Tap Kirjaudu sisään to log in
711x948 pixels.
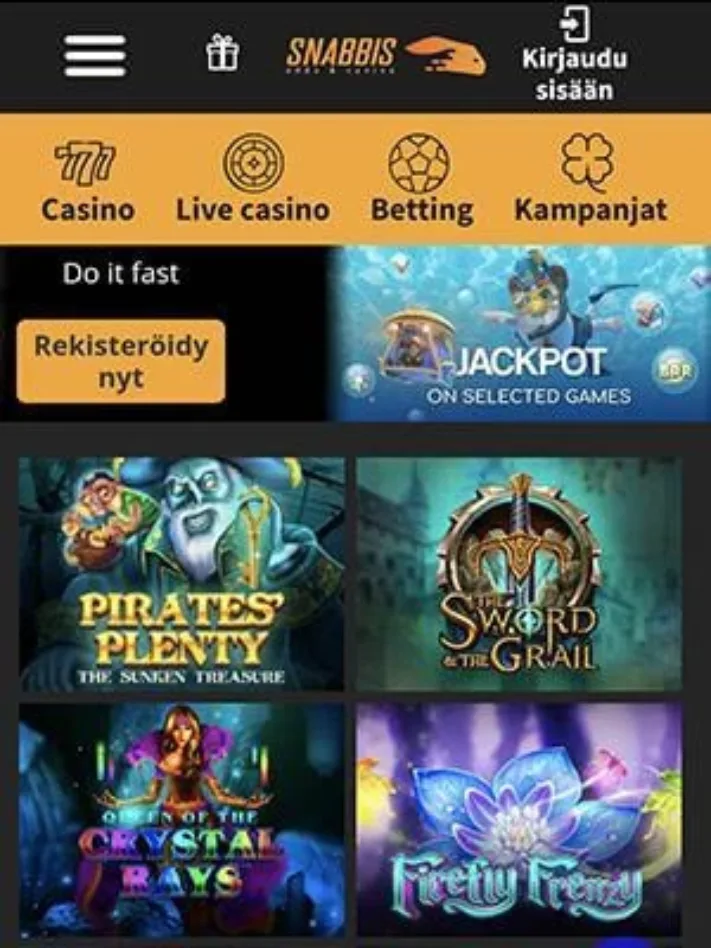pos(574,56)
